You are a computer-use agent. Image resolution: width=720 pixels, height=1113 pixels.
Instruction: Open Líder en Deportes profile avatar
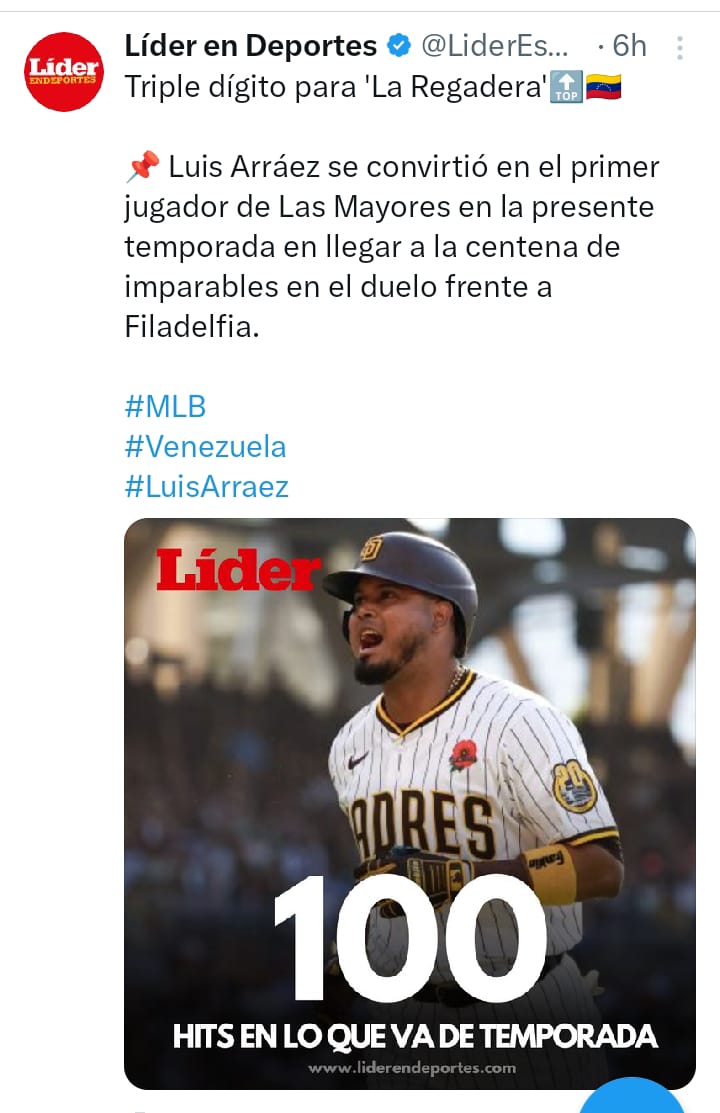63,71
